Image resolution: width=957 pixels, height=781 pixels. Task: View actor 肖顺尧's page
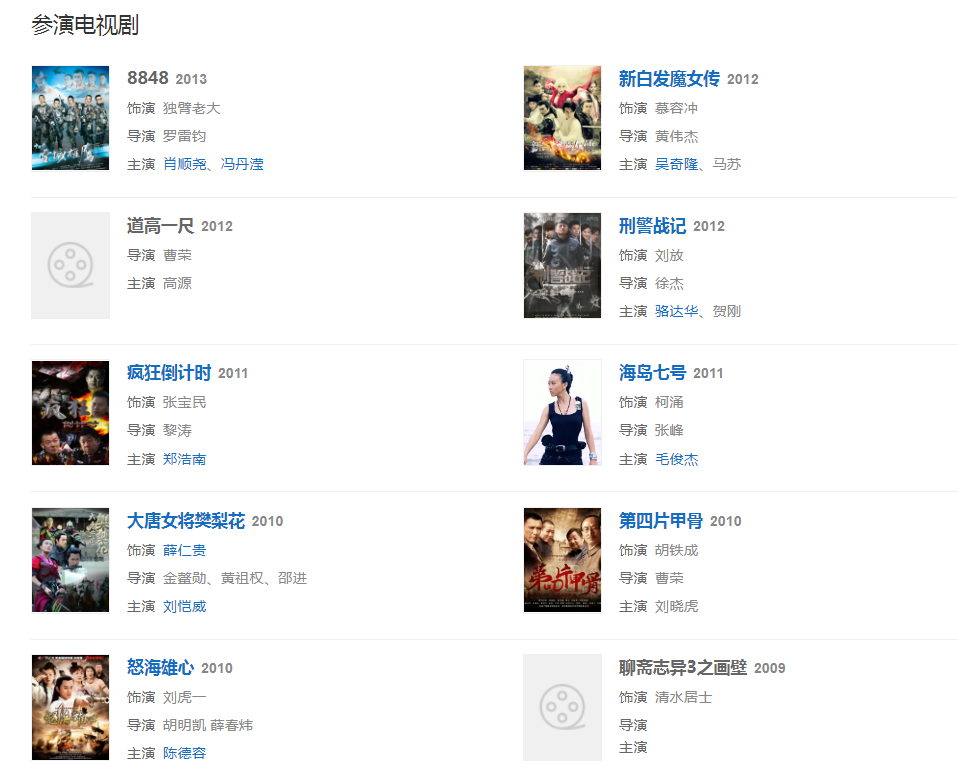click(x=184, y=164)
